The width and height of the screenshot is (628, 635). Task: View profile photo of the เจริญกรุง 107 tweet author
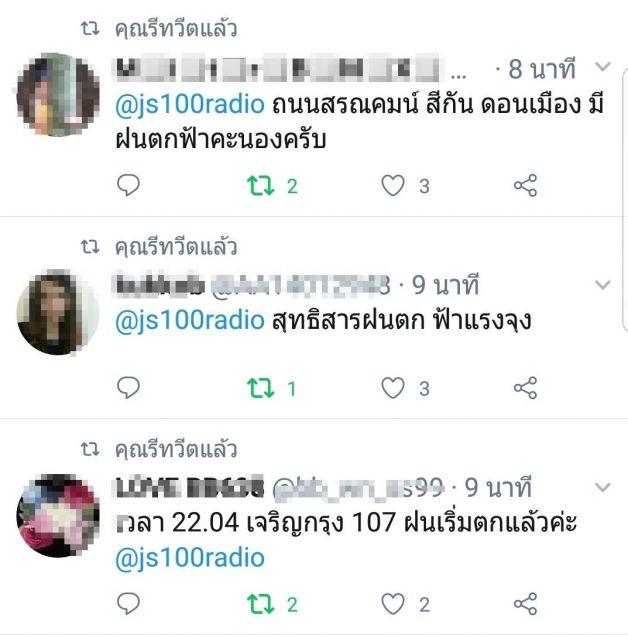pyautogui.click(x=57, y=516)
